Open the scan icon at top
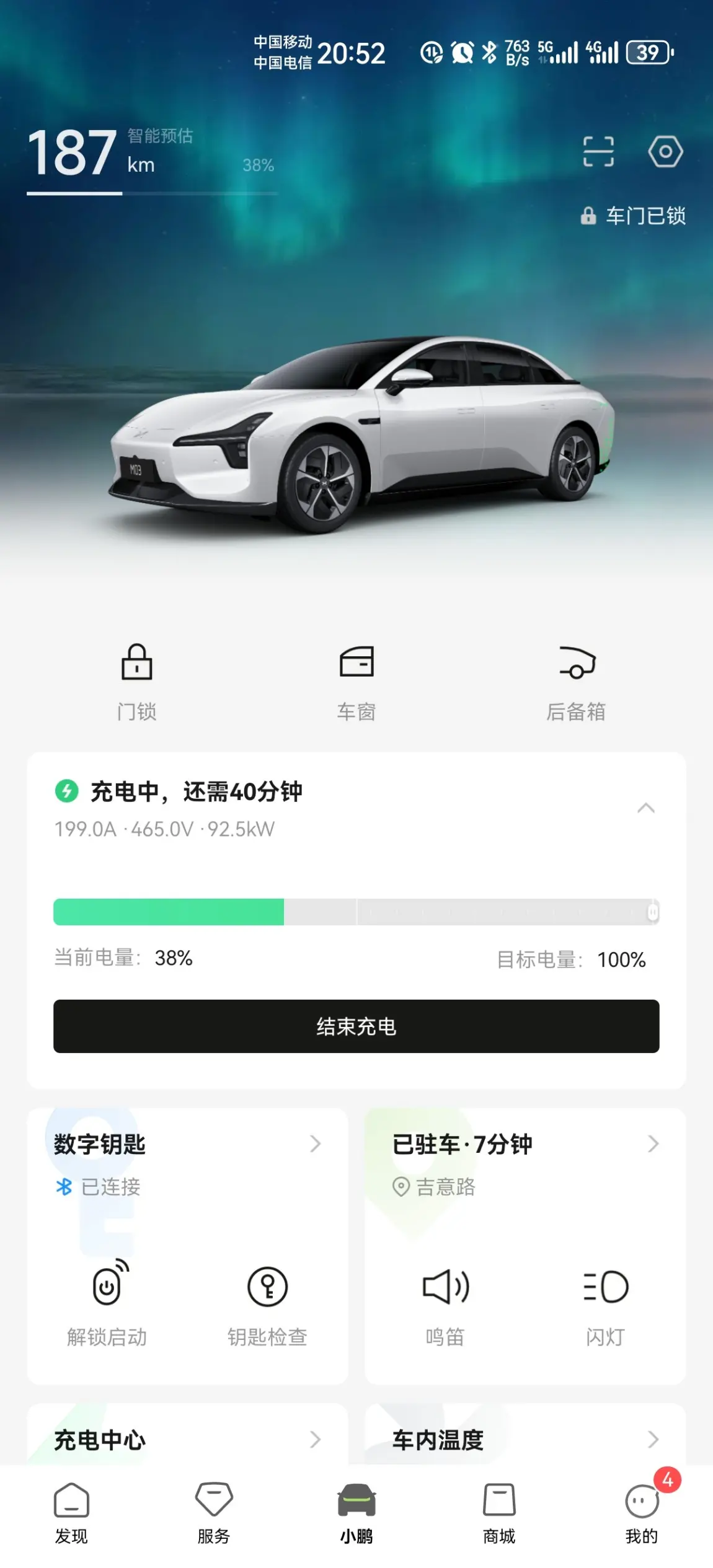The width and height of the screenshot is (713, 1568). tap(598, 152)
